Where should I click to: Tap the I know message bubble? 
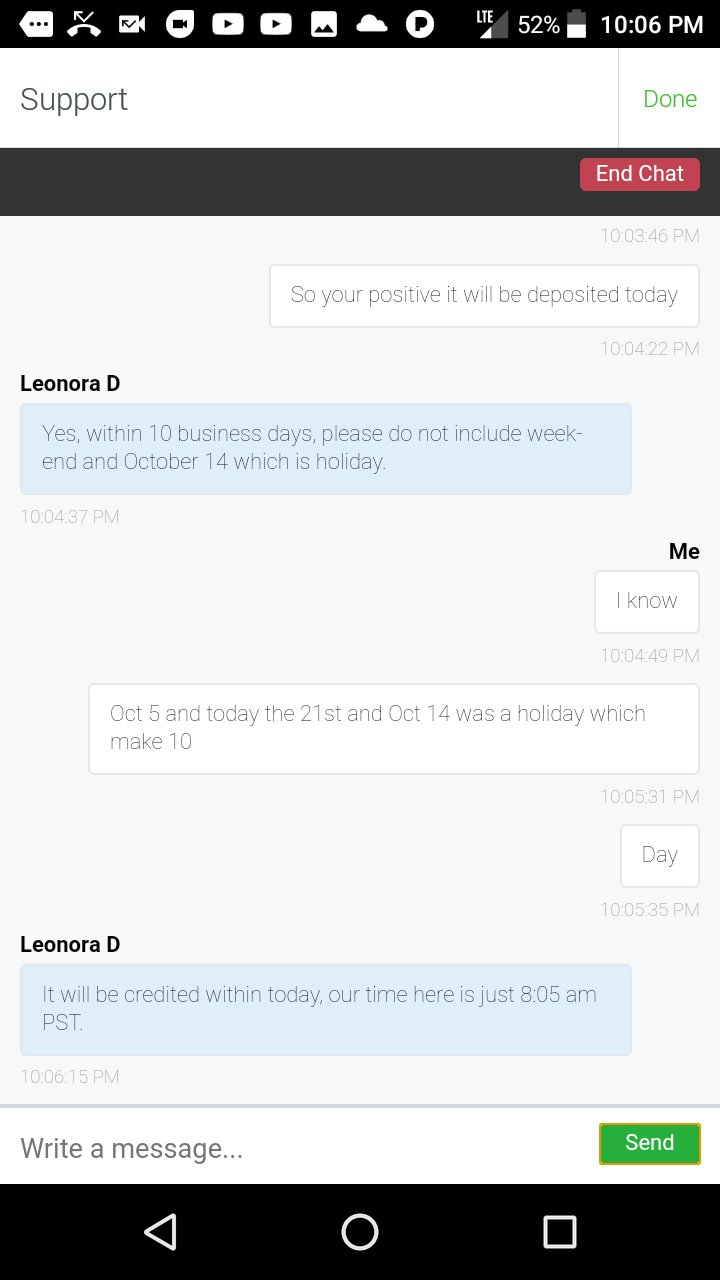tap(646, 601)
